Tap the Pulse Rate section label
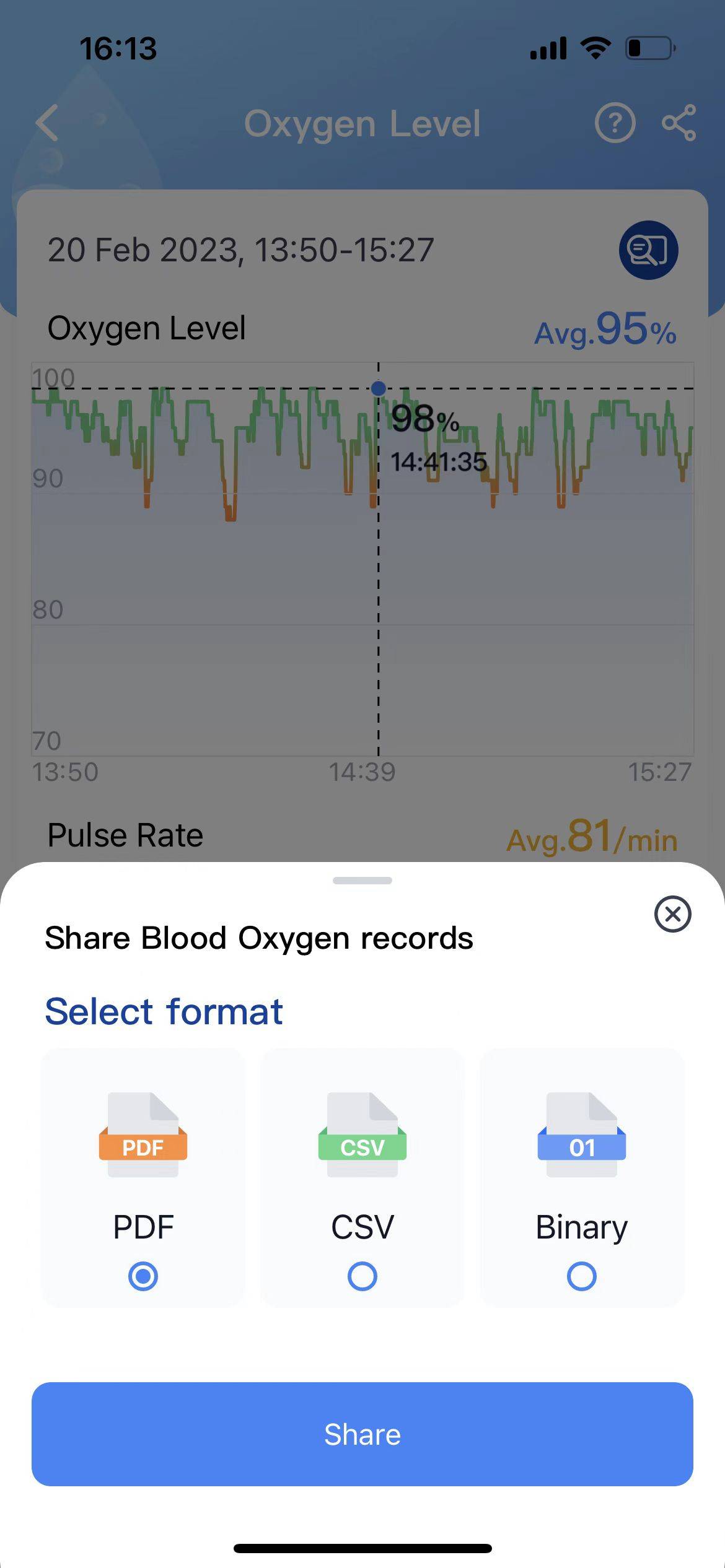725x1568 pixels. pos(125,834)
